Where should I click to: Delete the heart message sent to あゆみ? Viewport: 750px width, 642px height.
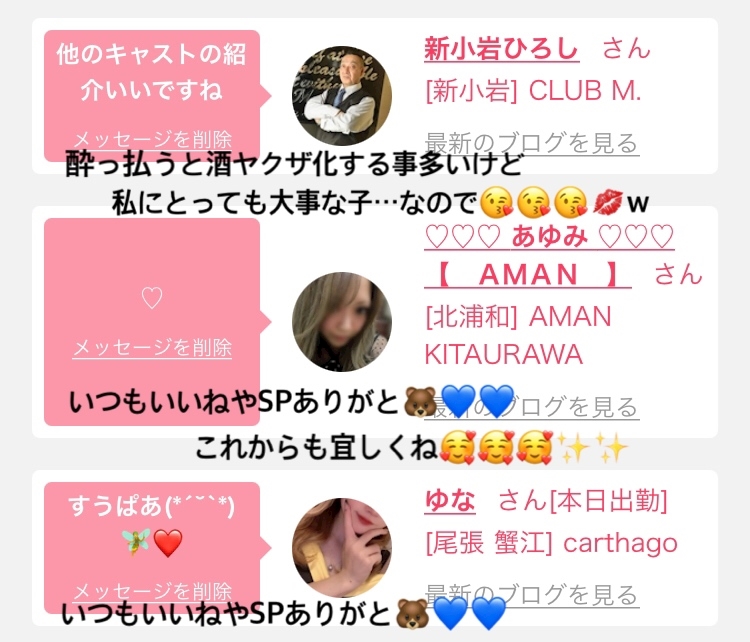152,348
